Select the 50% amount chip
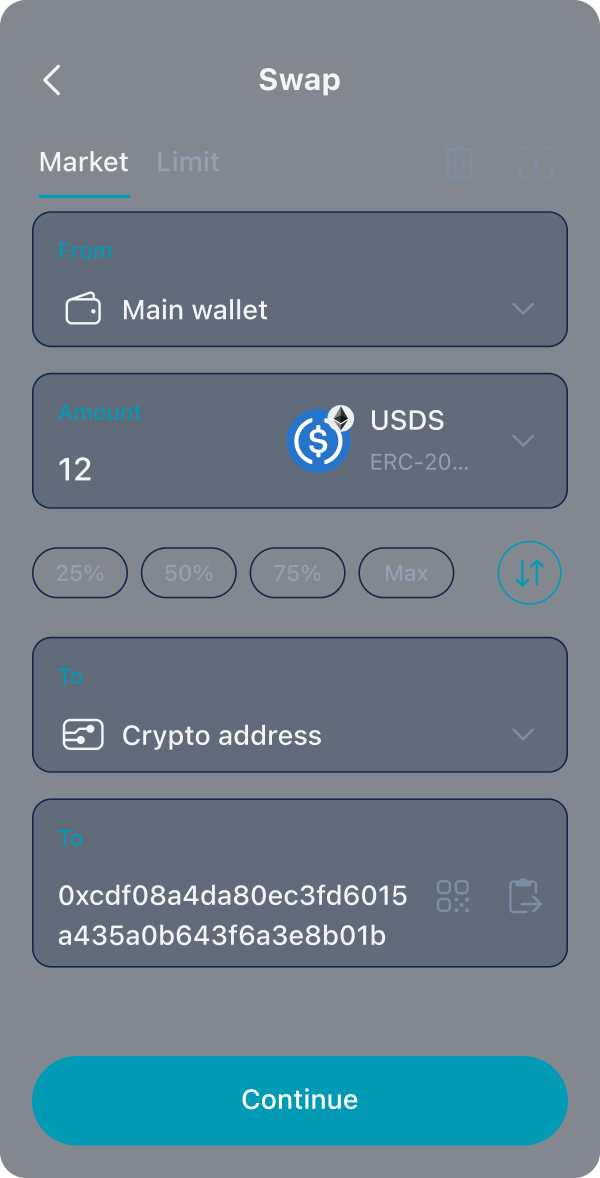This screenshot has height=1178, width=600. click(x=189, y=573)
